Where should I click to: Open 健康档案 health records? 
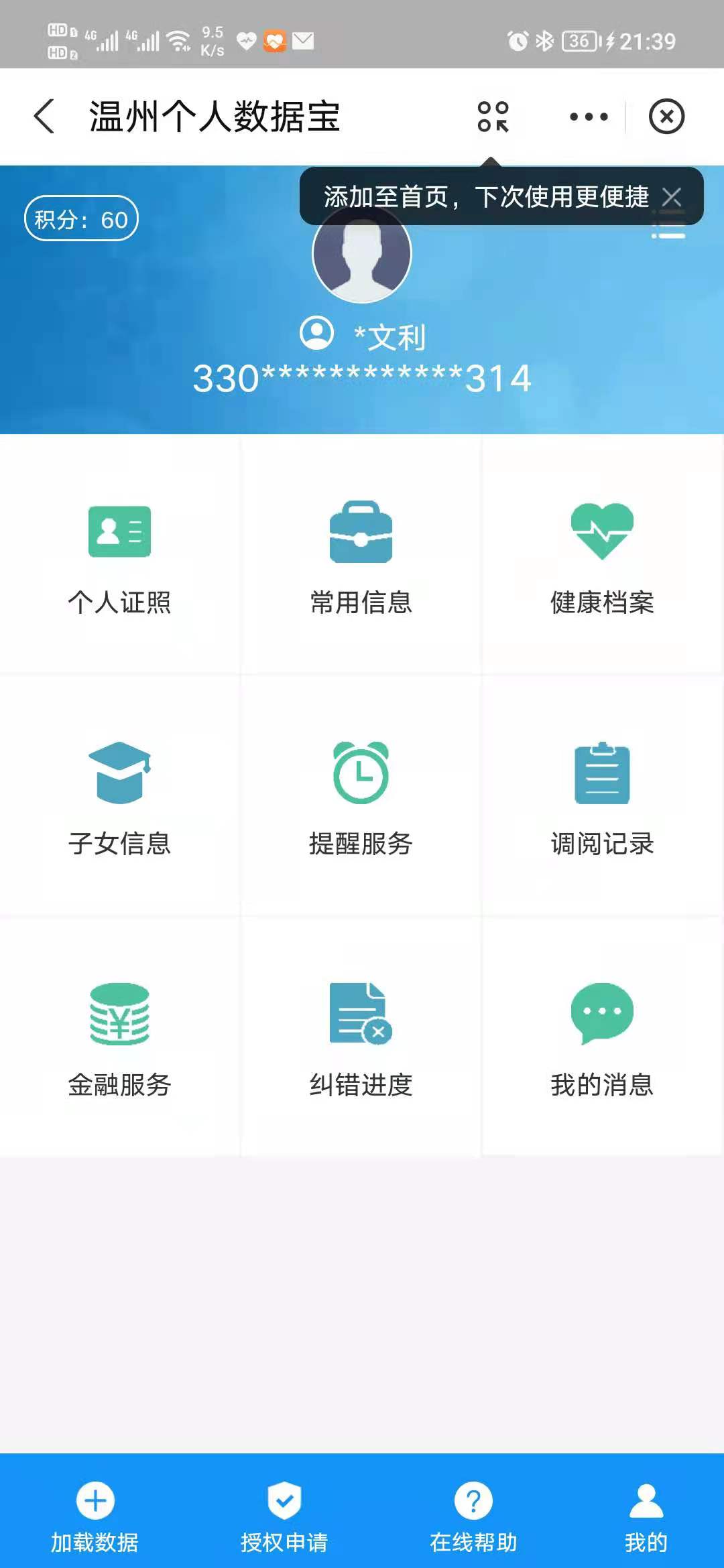[x=601, y=563]
